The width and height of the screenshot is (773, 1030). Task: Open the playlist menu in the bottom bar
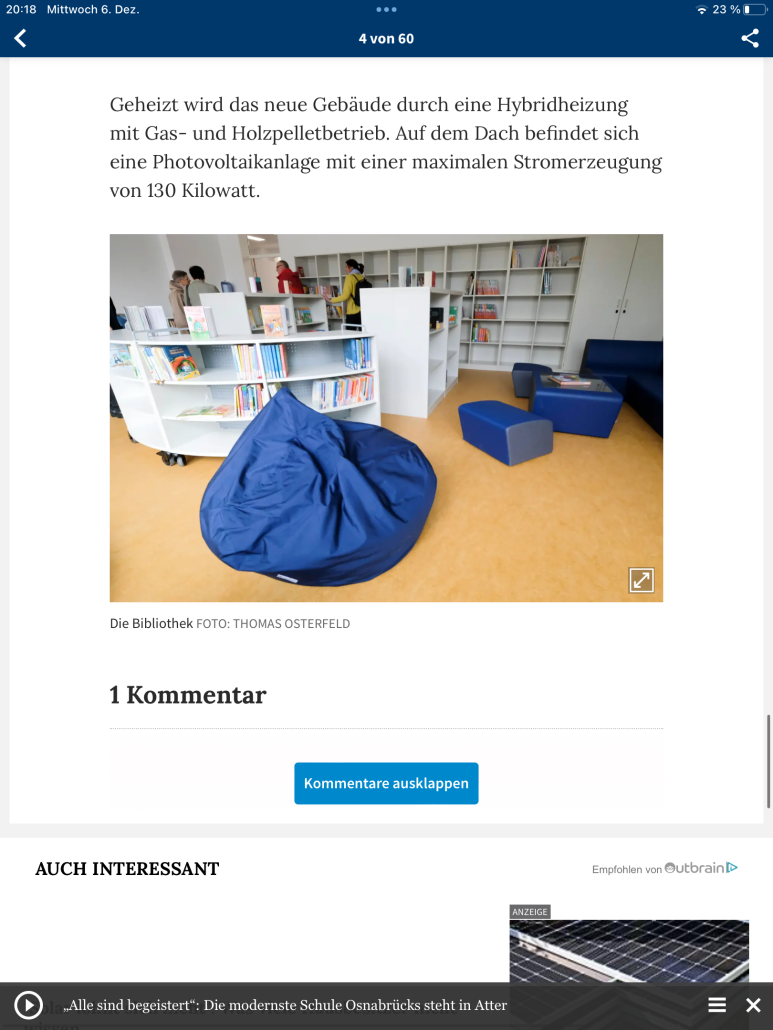pyautogui.click(x=717, y=1005)
